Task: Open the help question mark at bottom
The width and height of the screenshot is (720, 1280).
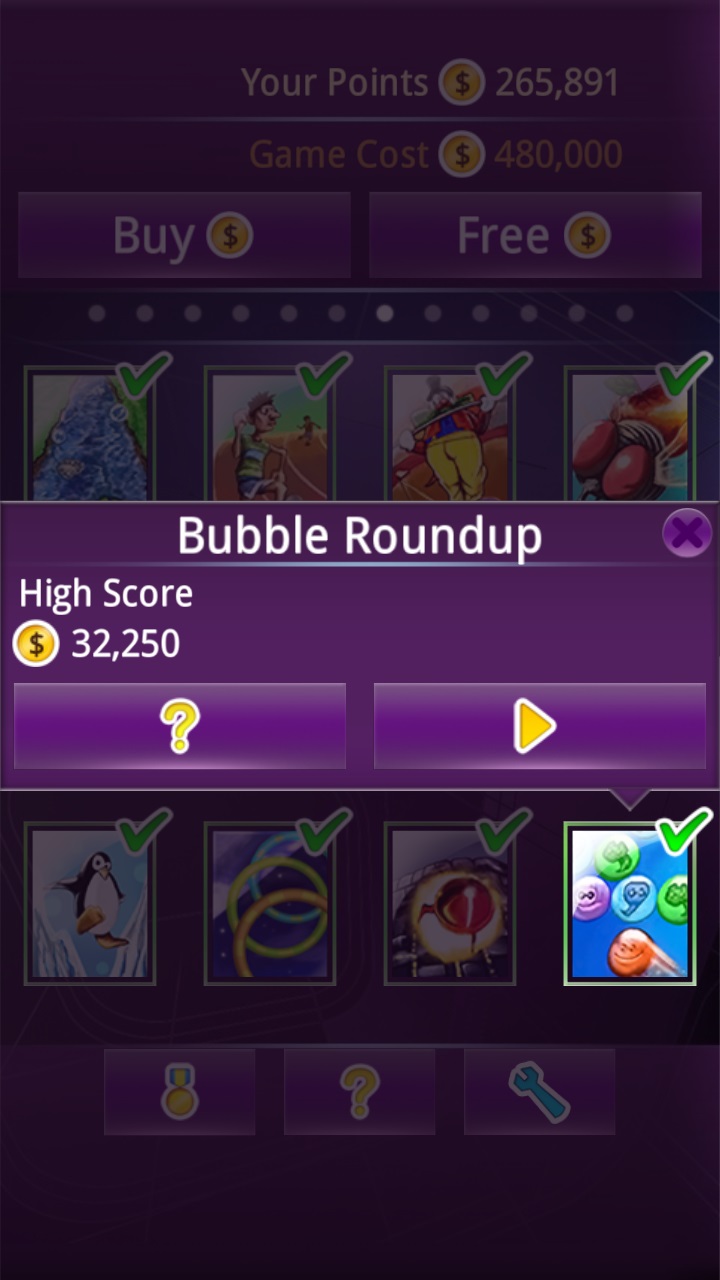Action: 360,1091
